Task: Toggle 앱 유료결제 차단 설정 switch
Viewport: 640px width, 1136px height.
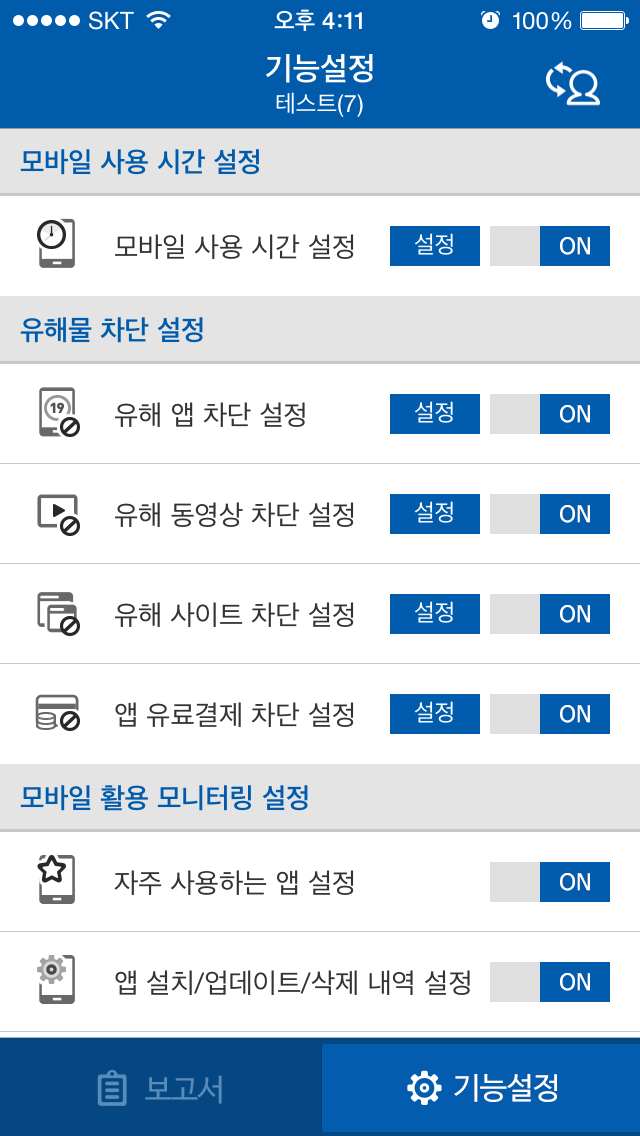Action: pos(550,714)
